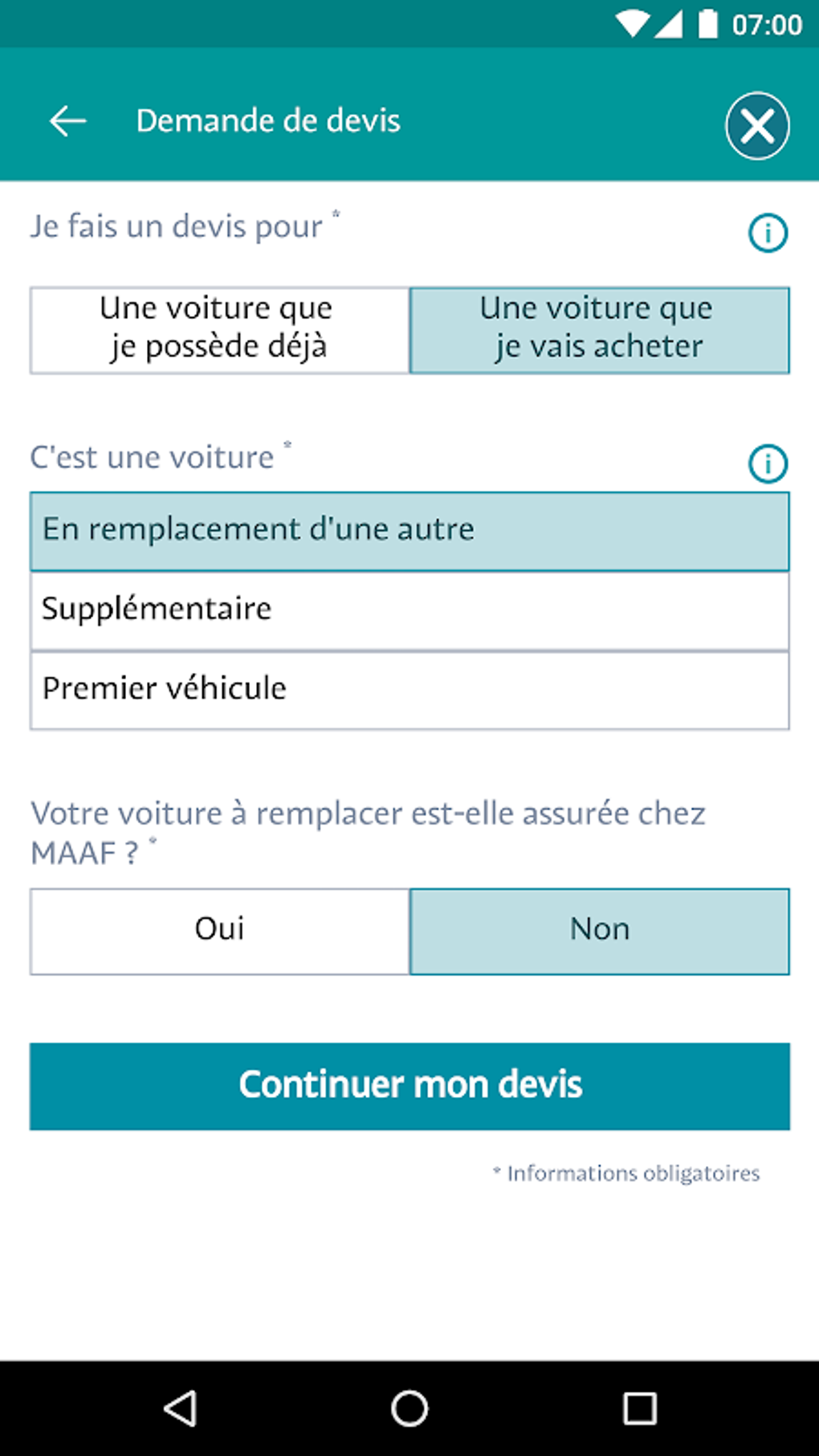Viewport: 819px width, 1456px height.
Task: Select the 'Supplémentaire' option
Action: coord(409,608)
